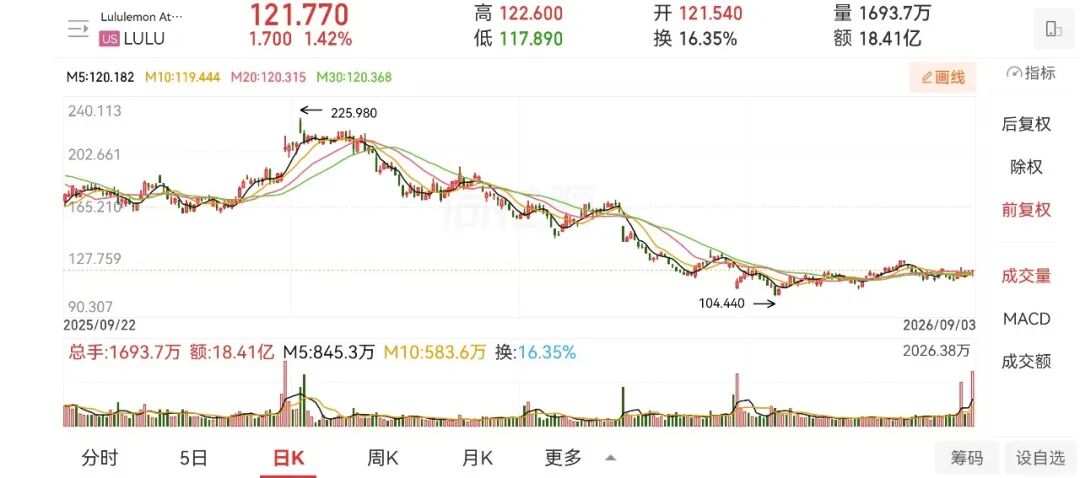Select 后复权 adjustment mode
Screen dimensions: 1080x478
coord(1026,124)
